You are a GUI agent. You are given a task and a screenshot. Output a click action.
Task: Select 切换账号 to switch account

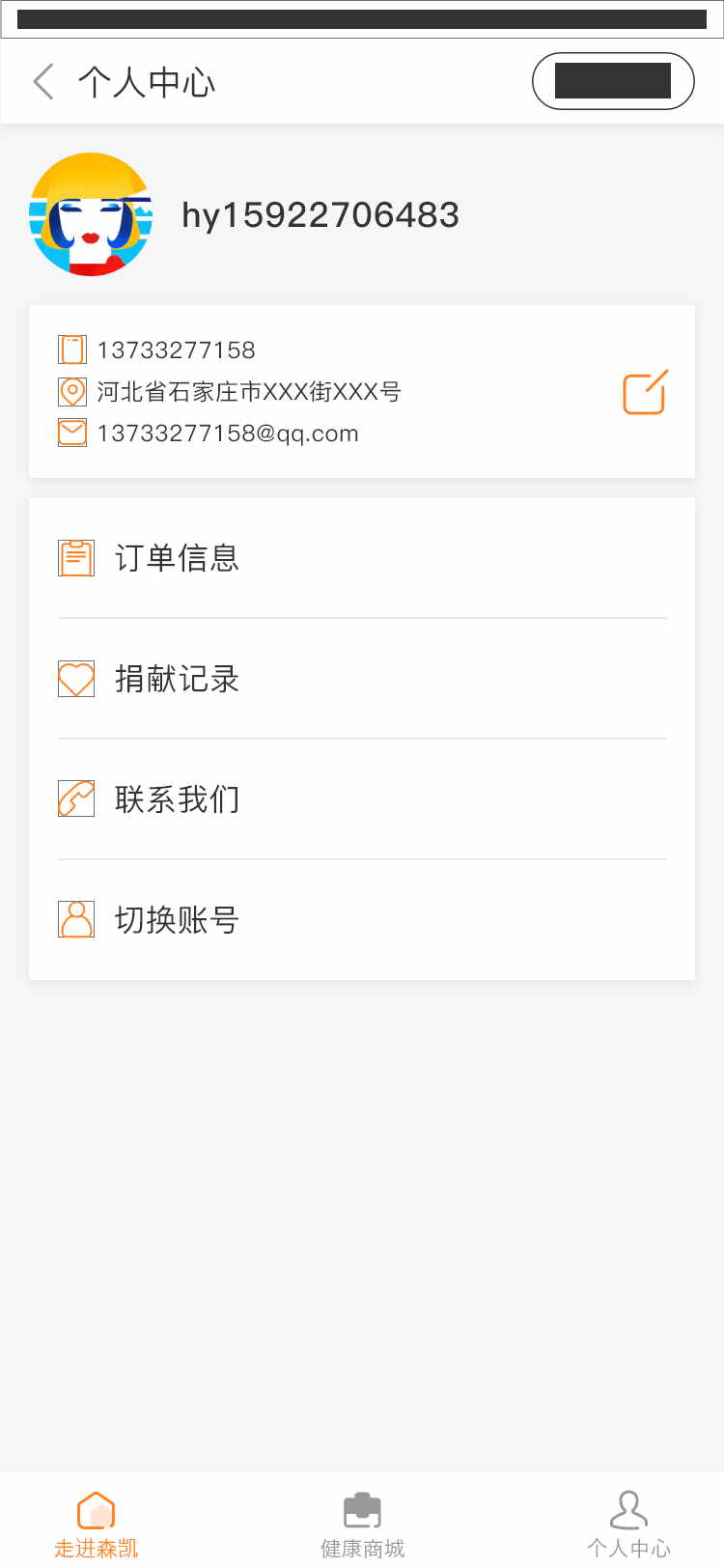pos(362,920)
